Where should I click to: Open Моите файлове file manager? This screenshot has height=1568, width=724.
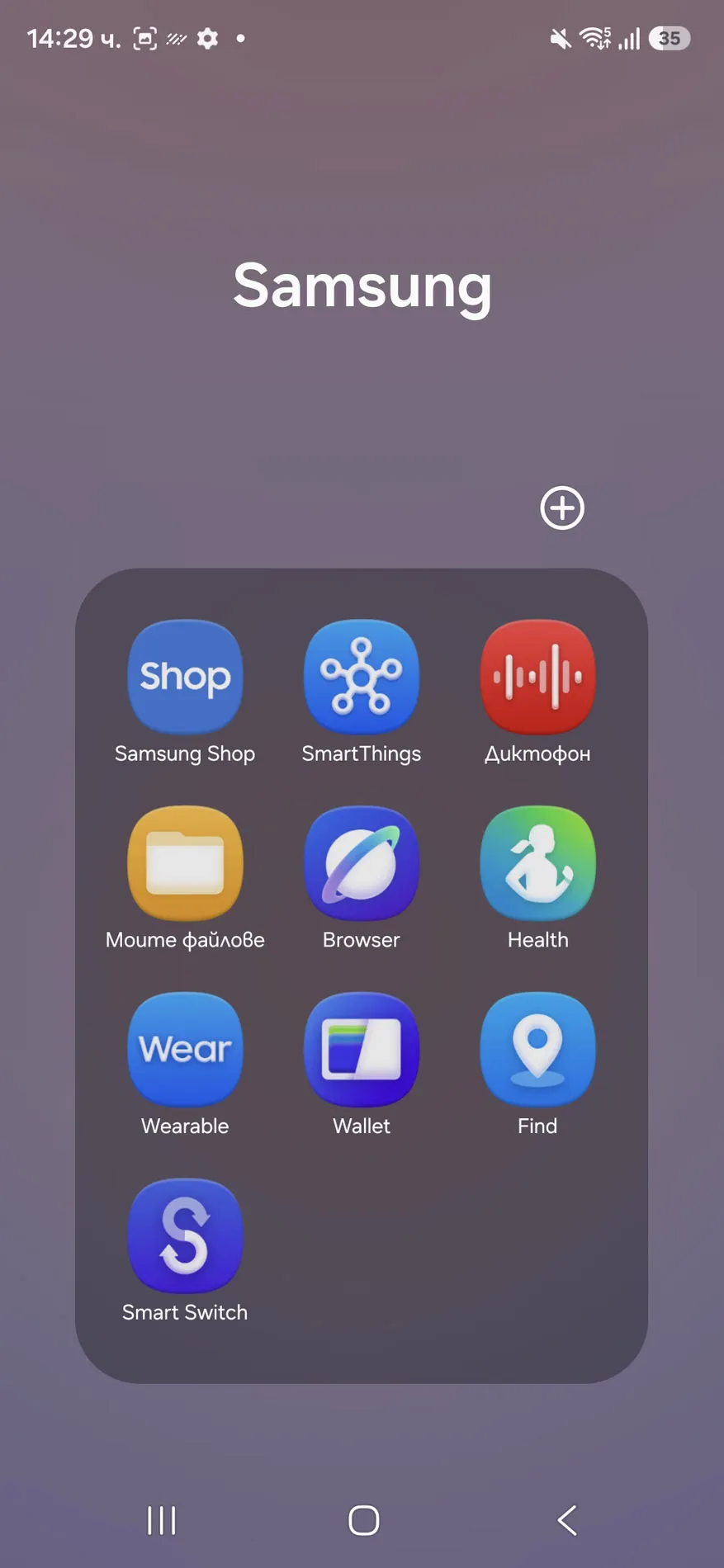(185, 863)
